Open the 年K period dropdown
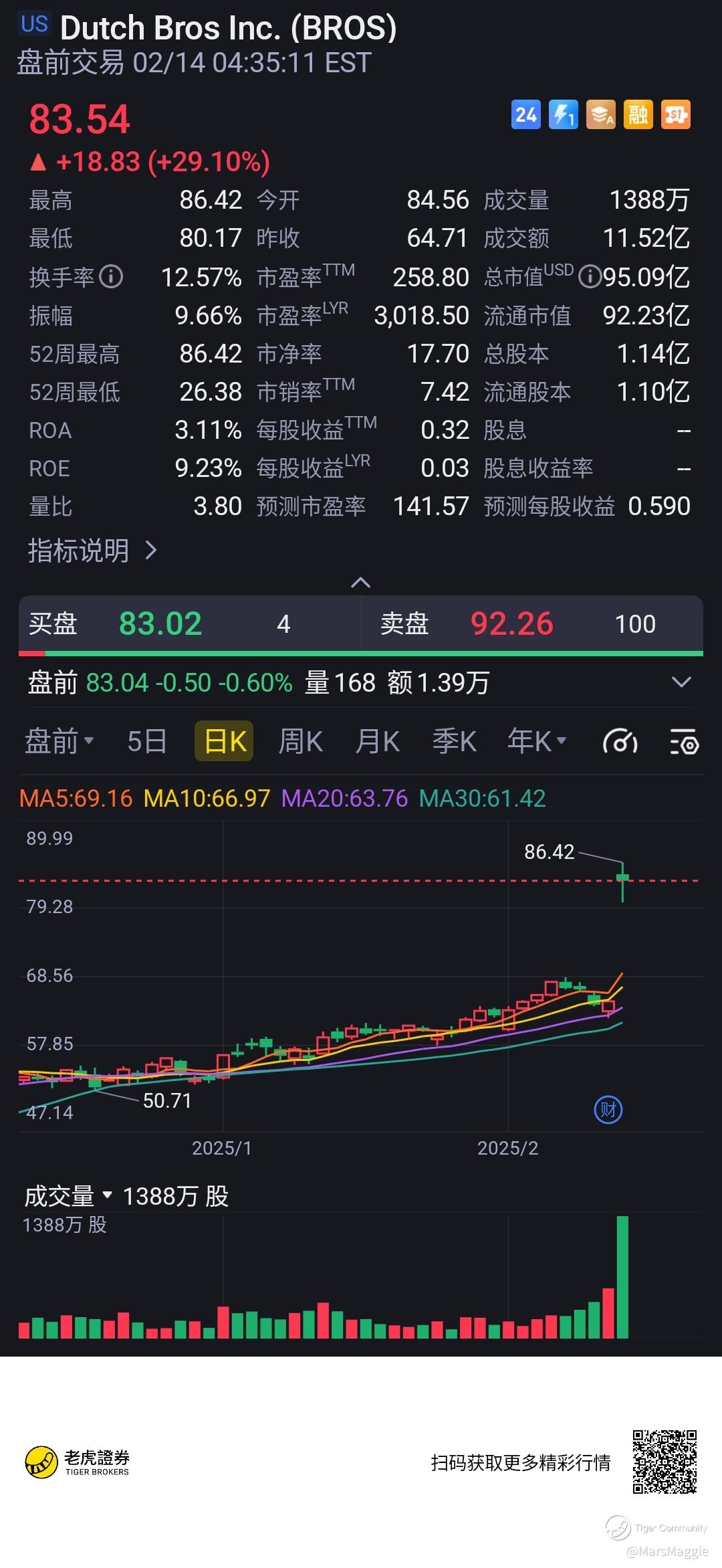Image resolution: width=722 pixels, height=1568 pixels. pyautogui.click(x=536, y=741)
